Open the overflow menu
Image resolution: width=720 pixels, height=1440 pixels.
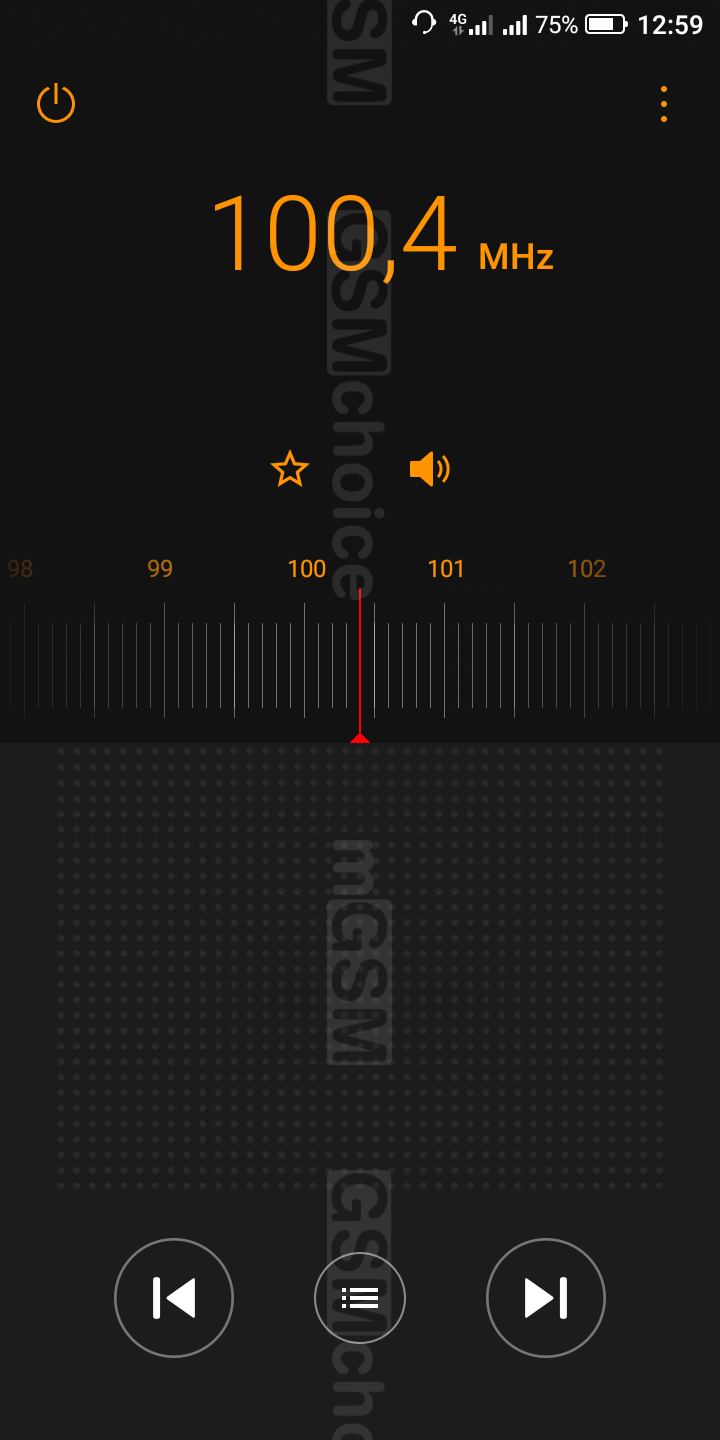pos(663,104)
